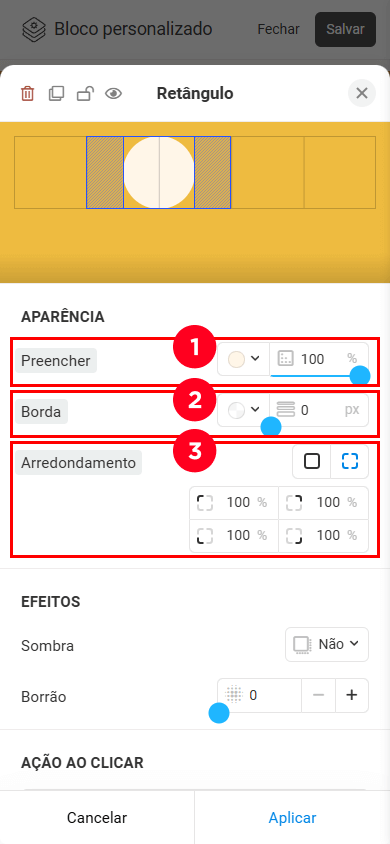The width and height of the screenshot is (390, 844).
Task: Increase Borrão with the plus button
Action: (x=352, y=695)
